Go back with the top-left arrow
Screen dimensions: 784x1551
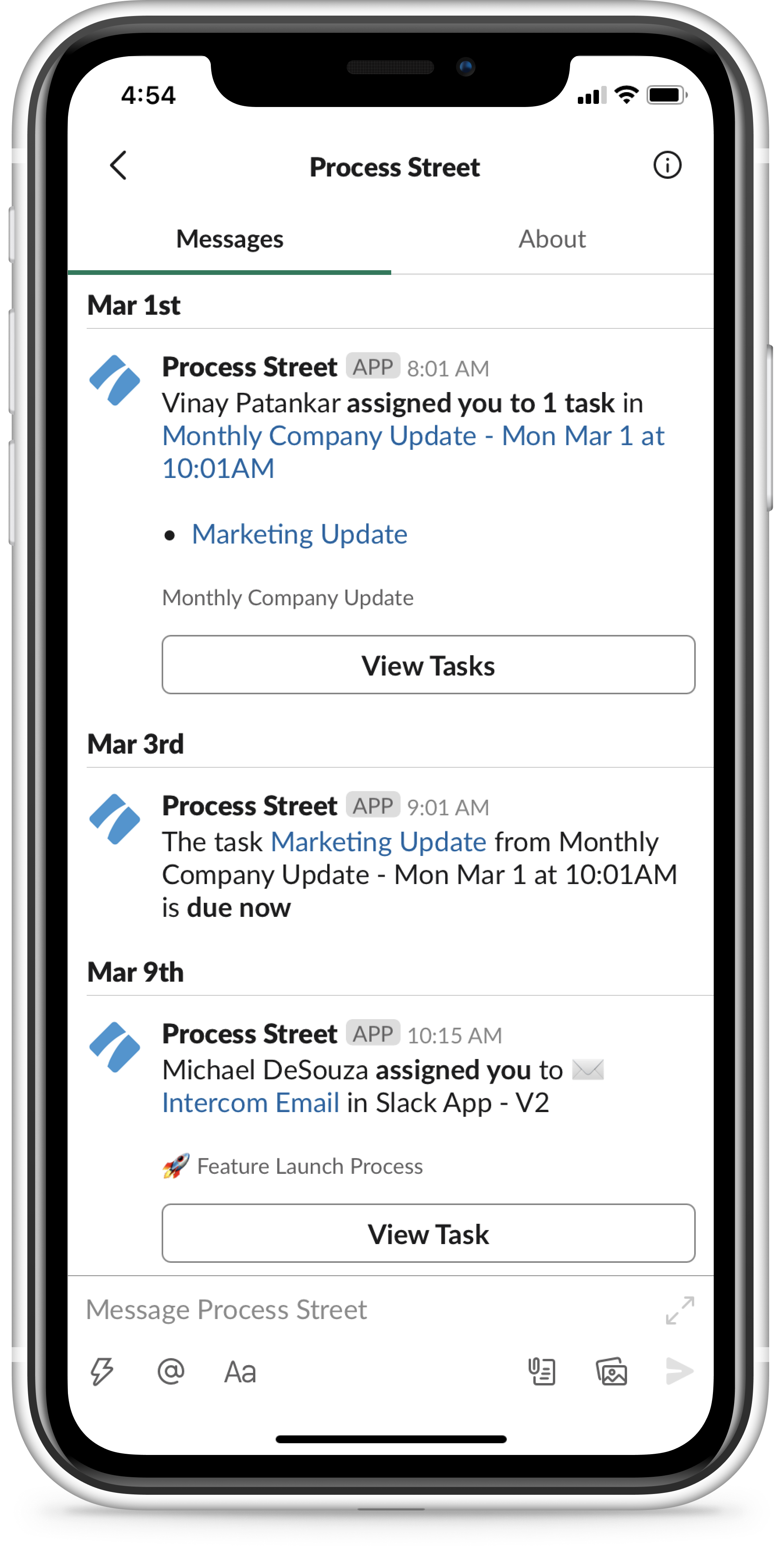click(x=119, y=166)
